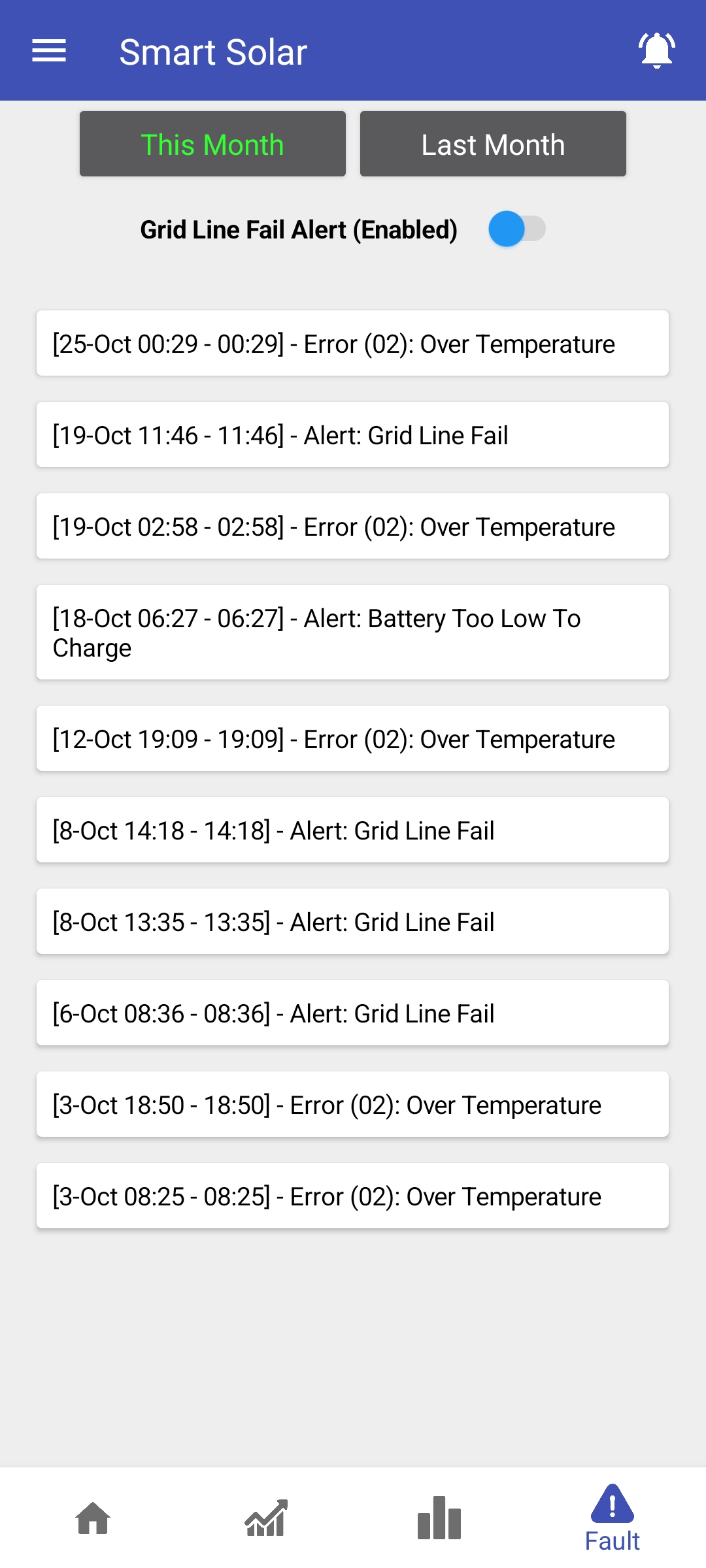
Task: Switch to Last Month faults
Action: [x=493, y=144]
